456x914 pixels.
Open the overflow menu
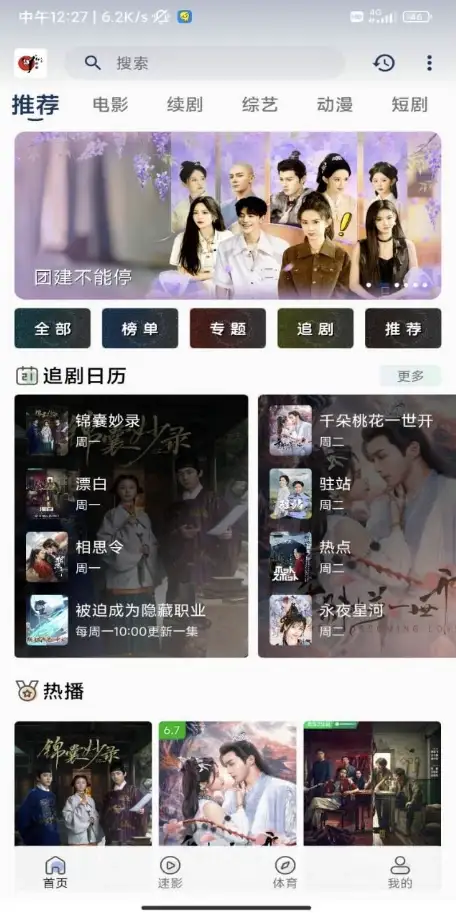(x=429, y=63)
